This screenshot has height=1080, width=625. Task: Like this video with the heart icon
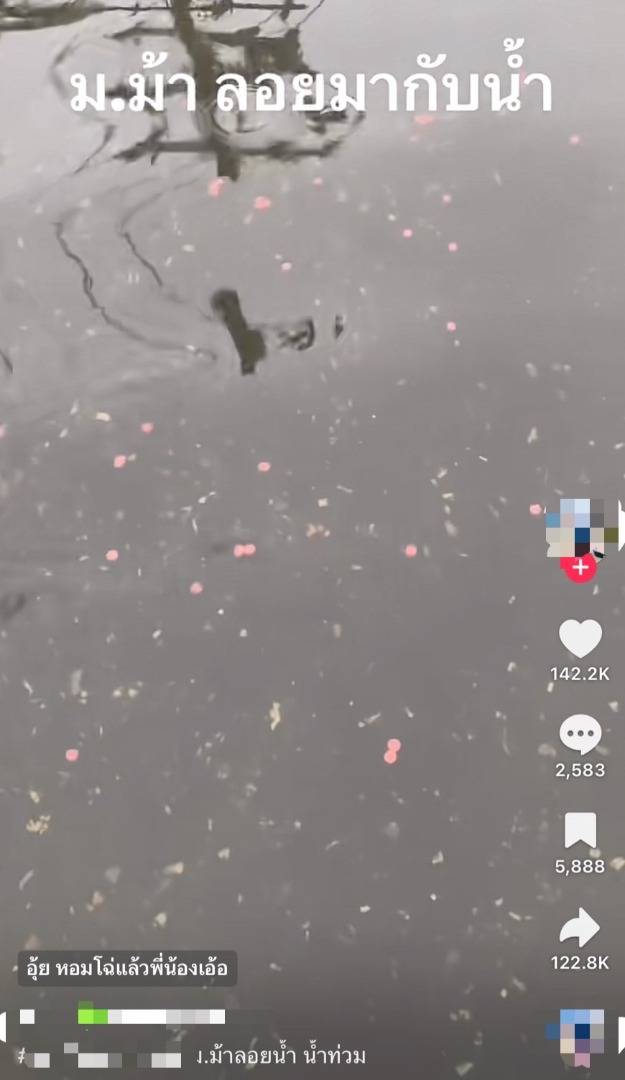580,639
